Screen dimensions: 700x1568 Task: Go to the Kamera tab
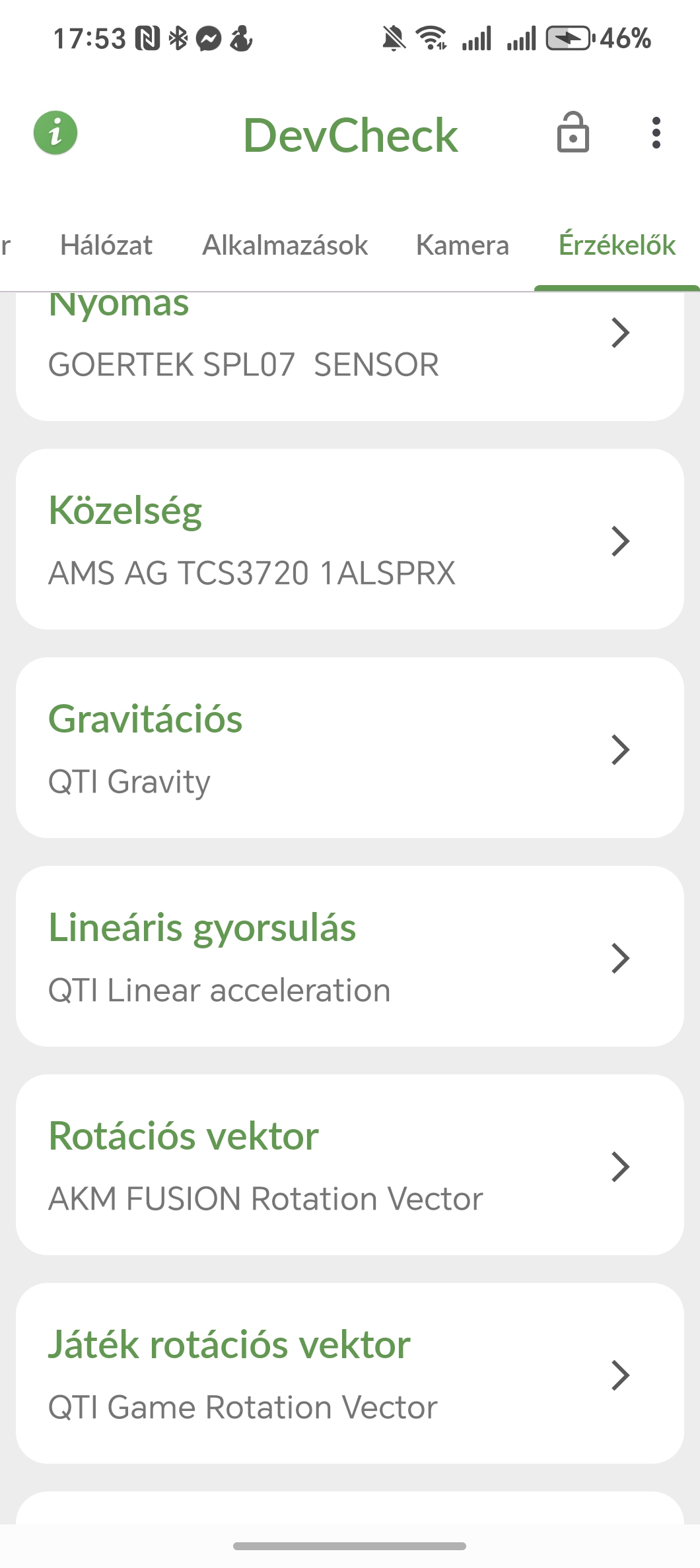(462, 245)
